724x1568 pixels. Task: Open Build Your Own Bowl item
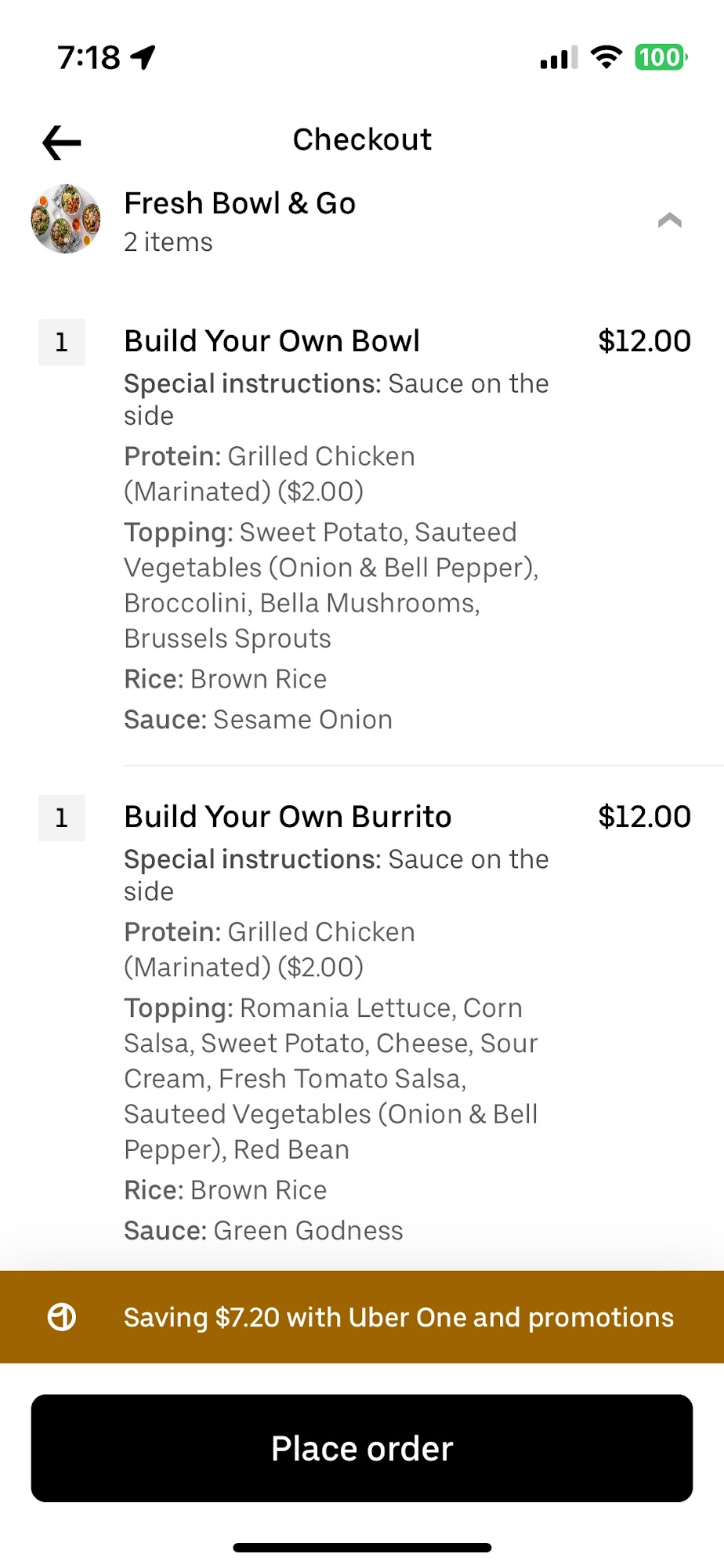click(x=272, y=341)
